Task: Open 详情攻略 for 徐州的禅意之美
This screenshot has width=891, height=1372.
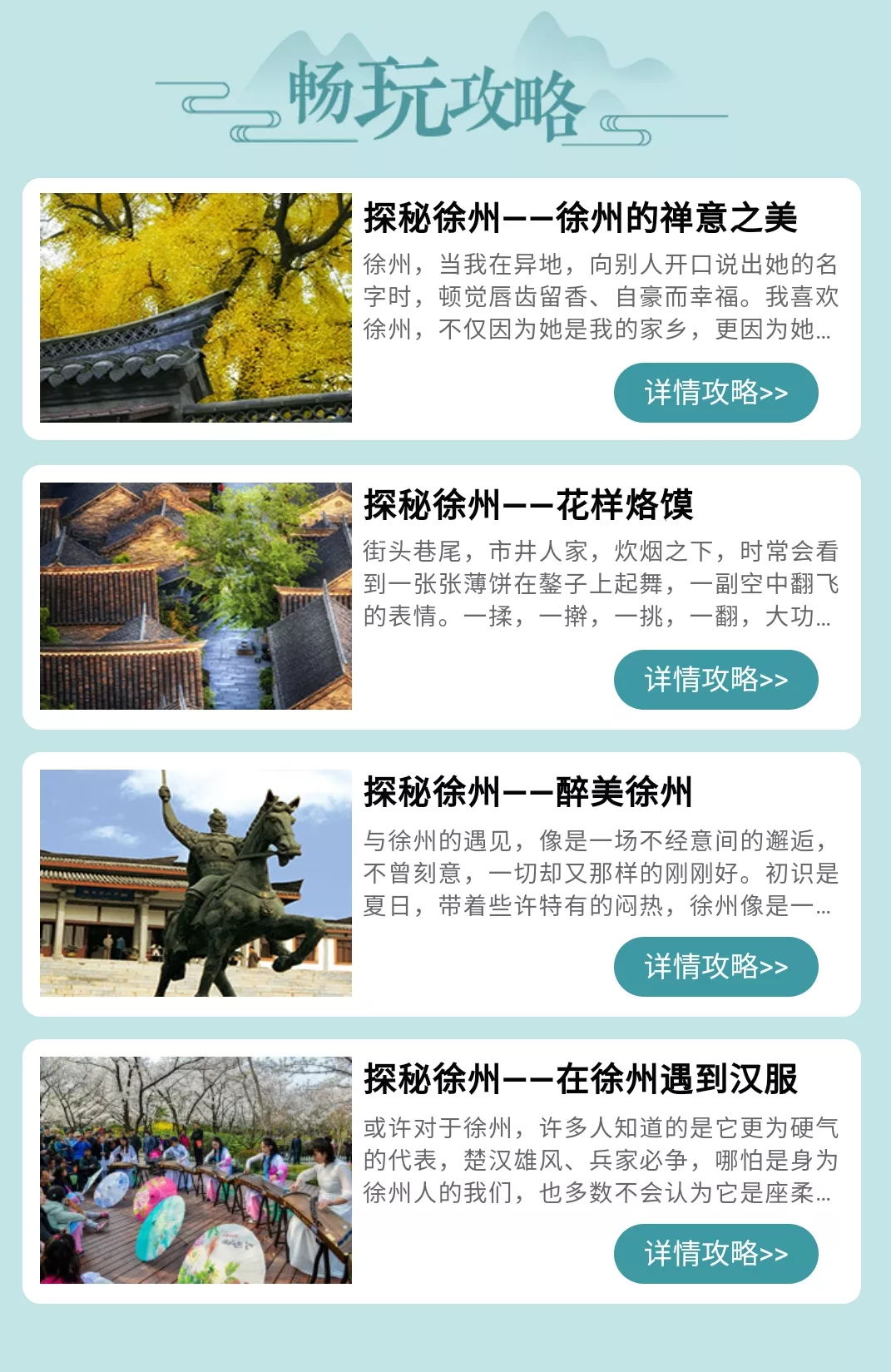Action: pos(715,393)
